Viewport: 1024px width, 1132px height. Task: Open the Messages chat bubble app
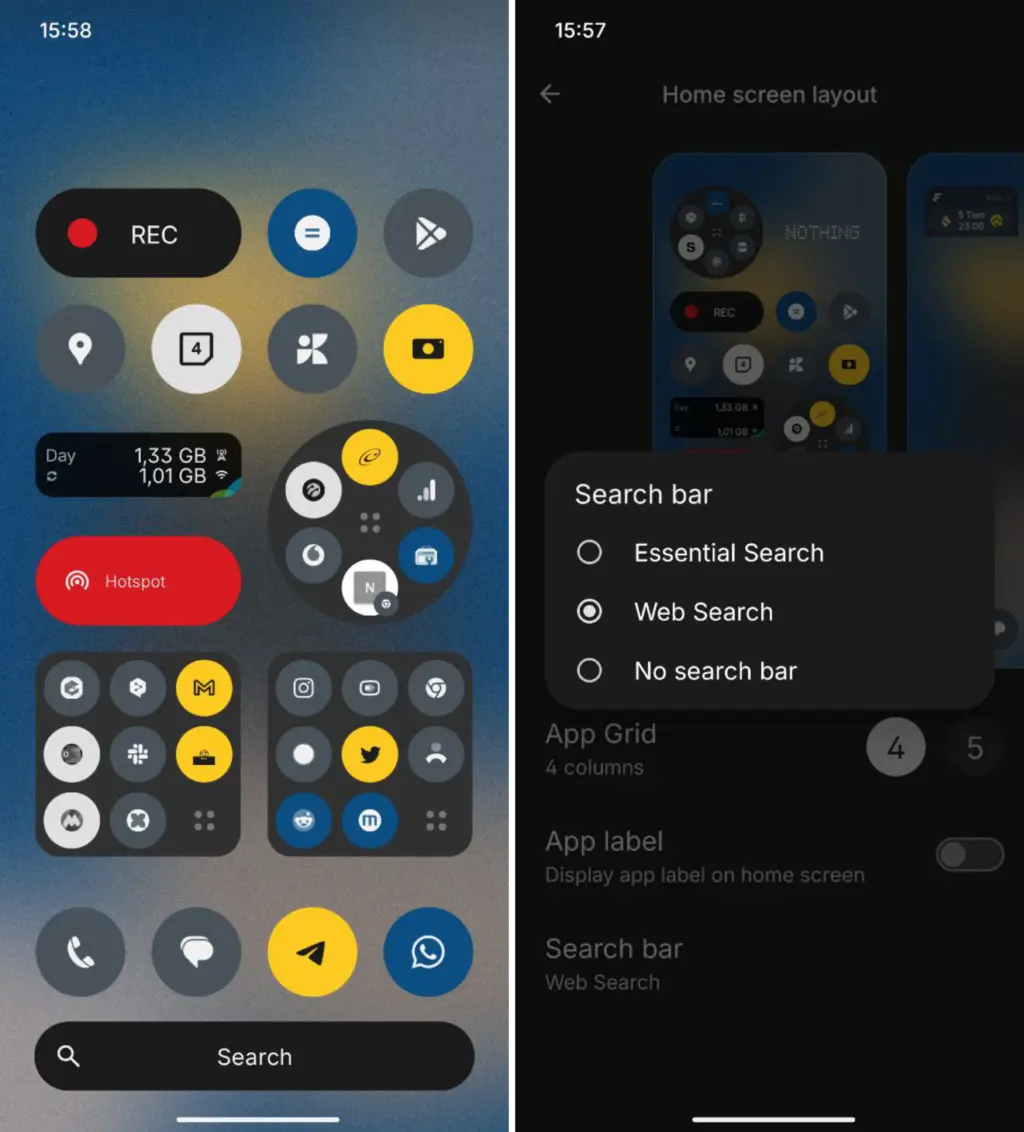(x=196, y=952)
